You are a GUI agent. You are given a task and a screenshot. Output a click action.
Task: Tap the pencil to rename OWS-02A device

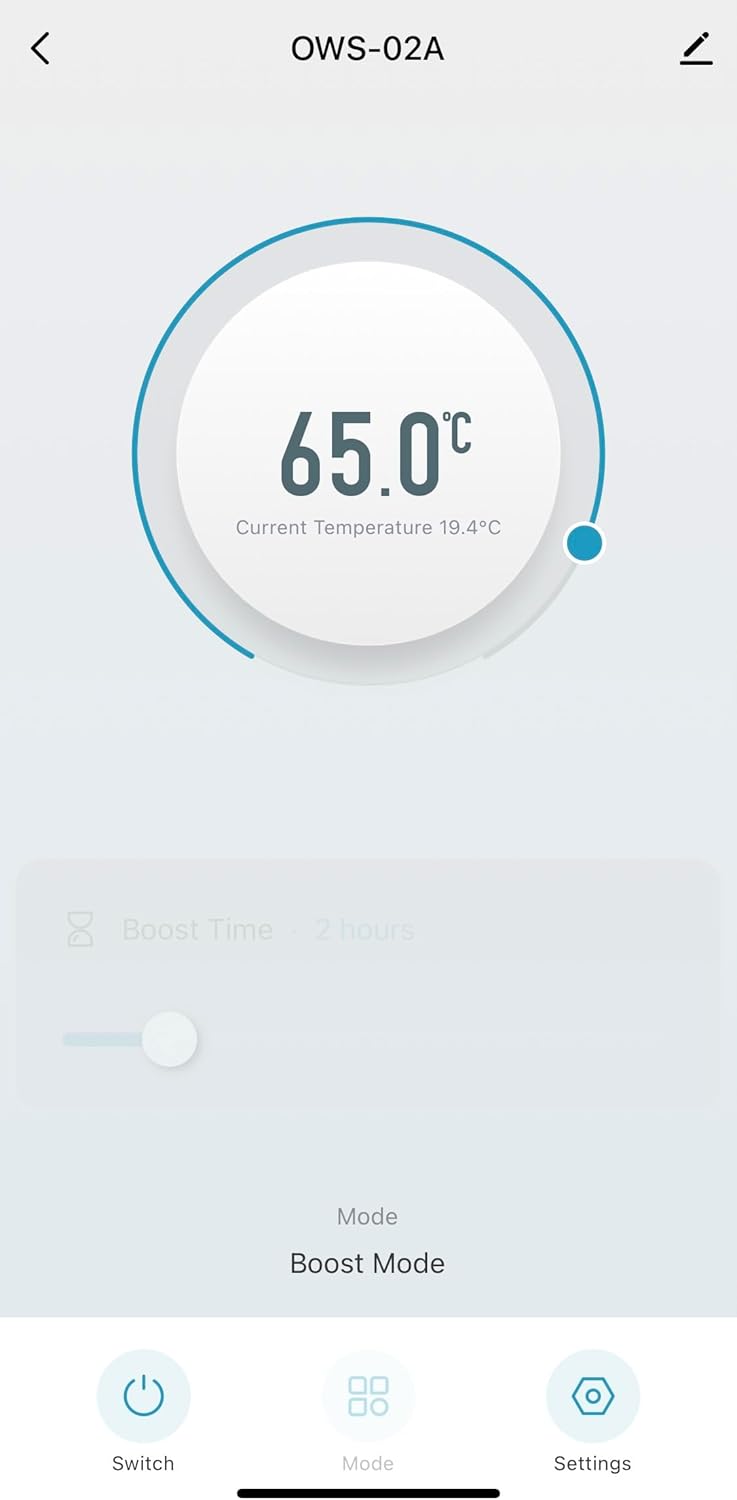coord(696,48)
